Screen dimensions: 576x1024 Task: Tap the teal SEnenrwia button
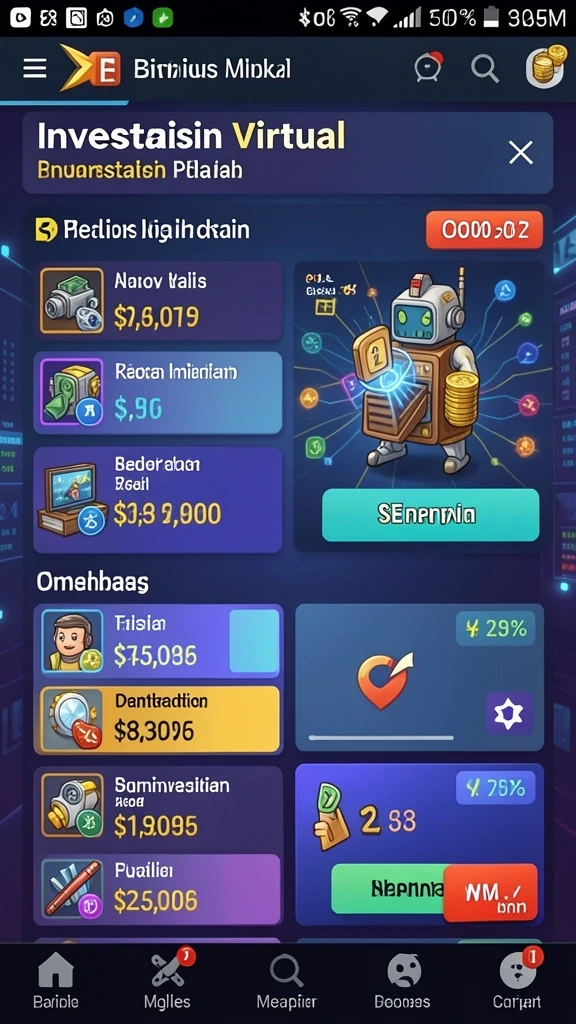point(430,515)
